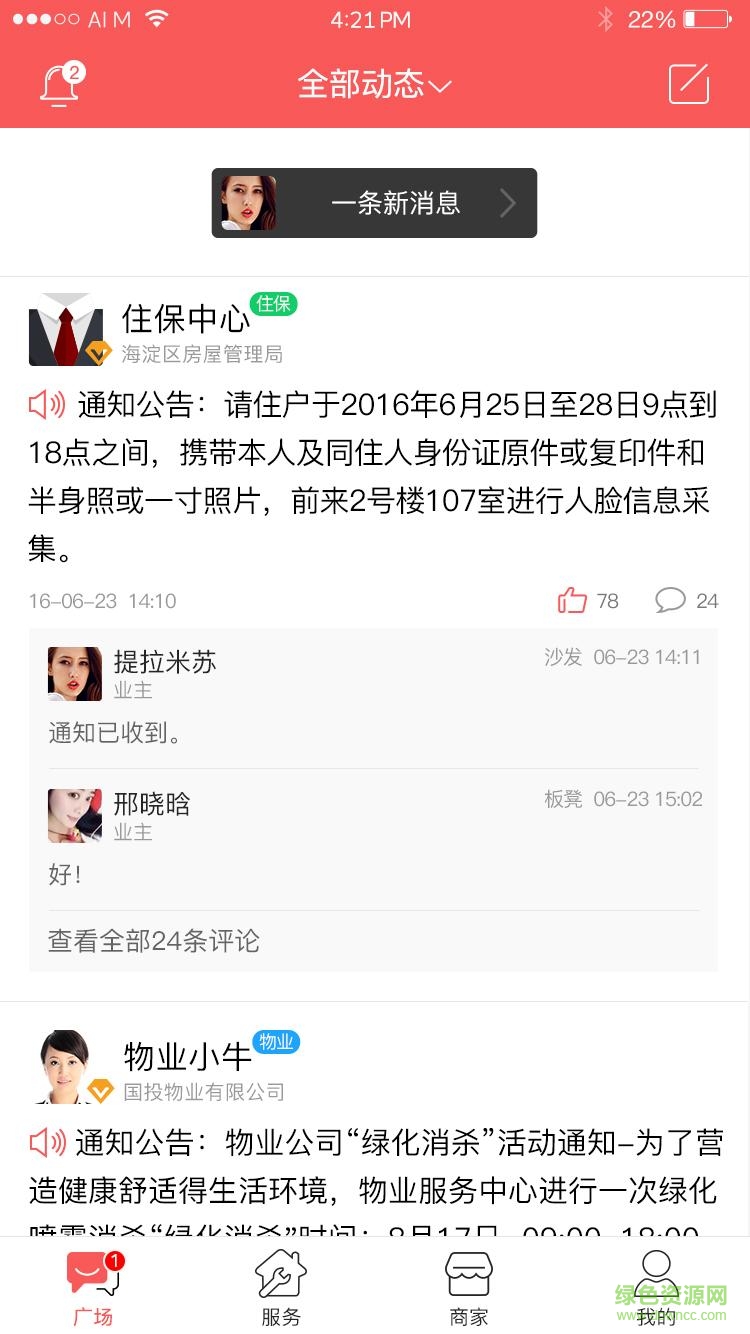Open comments on the 住保中心 post
This screenshot has width=750, height=1334.
tap(671, 600)
